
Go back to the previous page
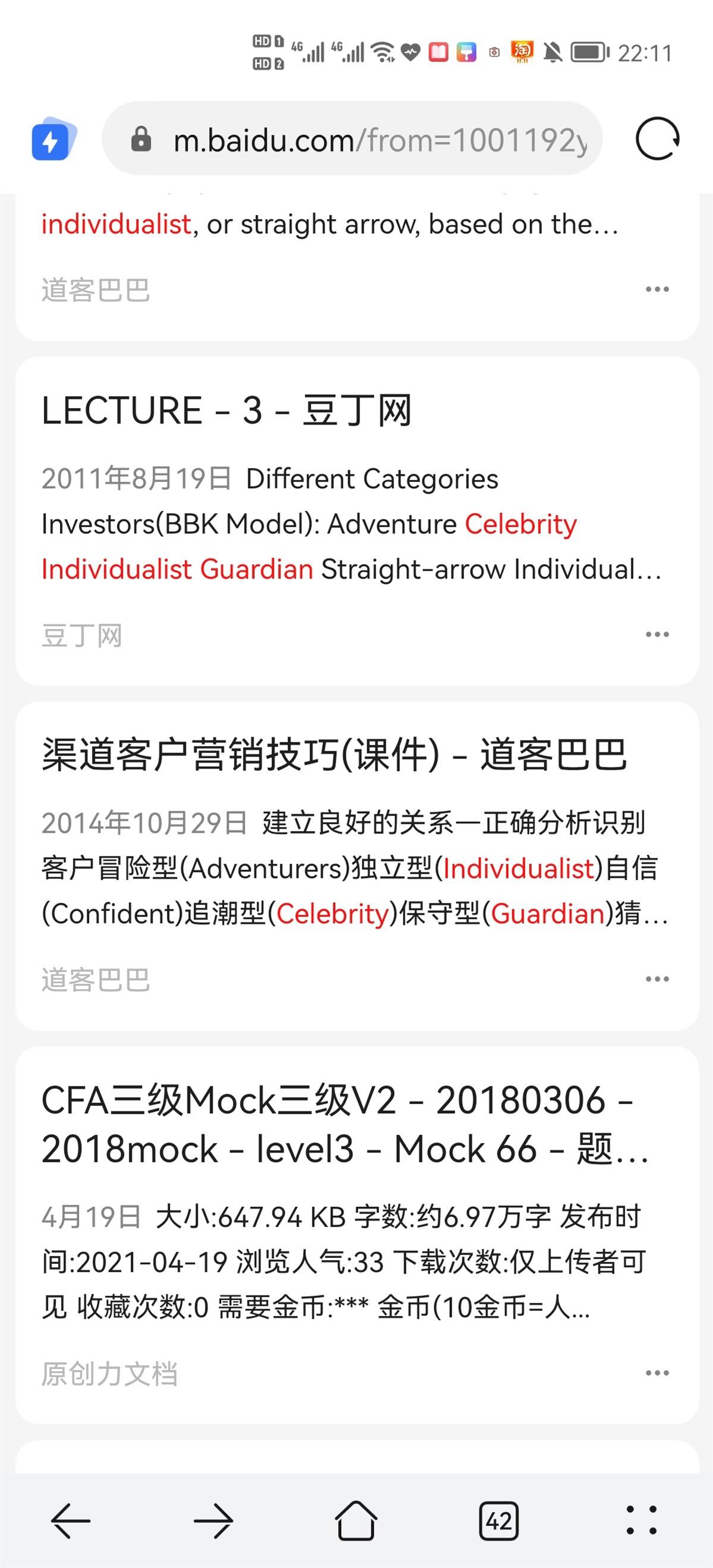pyautogui.click(x=71, y=1520)
